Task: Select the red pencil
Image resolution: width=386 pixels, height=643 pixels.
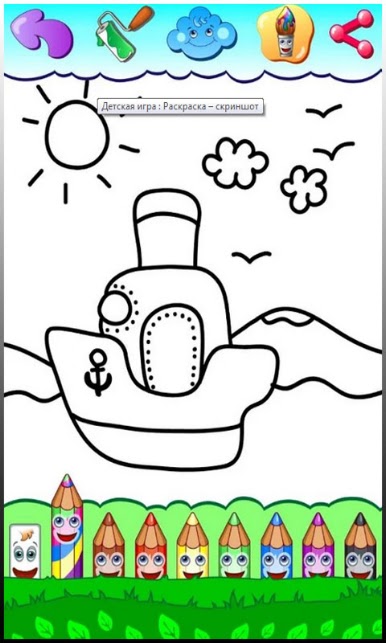Action: 151,546
